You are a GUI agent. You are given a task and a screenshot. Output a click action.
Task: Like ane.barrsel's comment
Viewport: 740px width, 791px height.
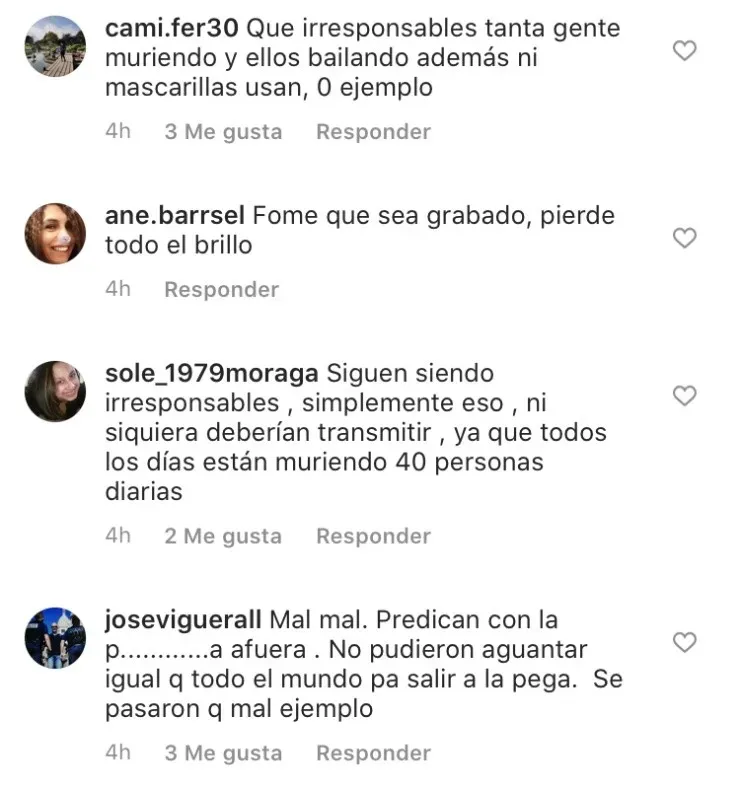(x=684, y=238)
